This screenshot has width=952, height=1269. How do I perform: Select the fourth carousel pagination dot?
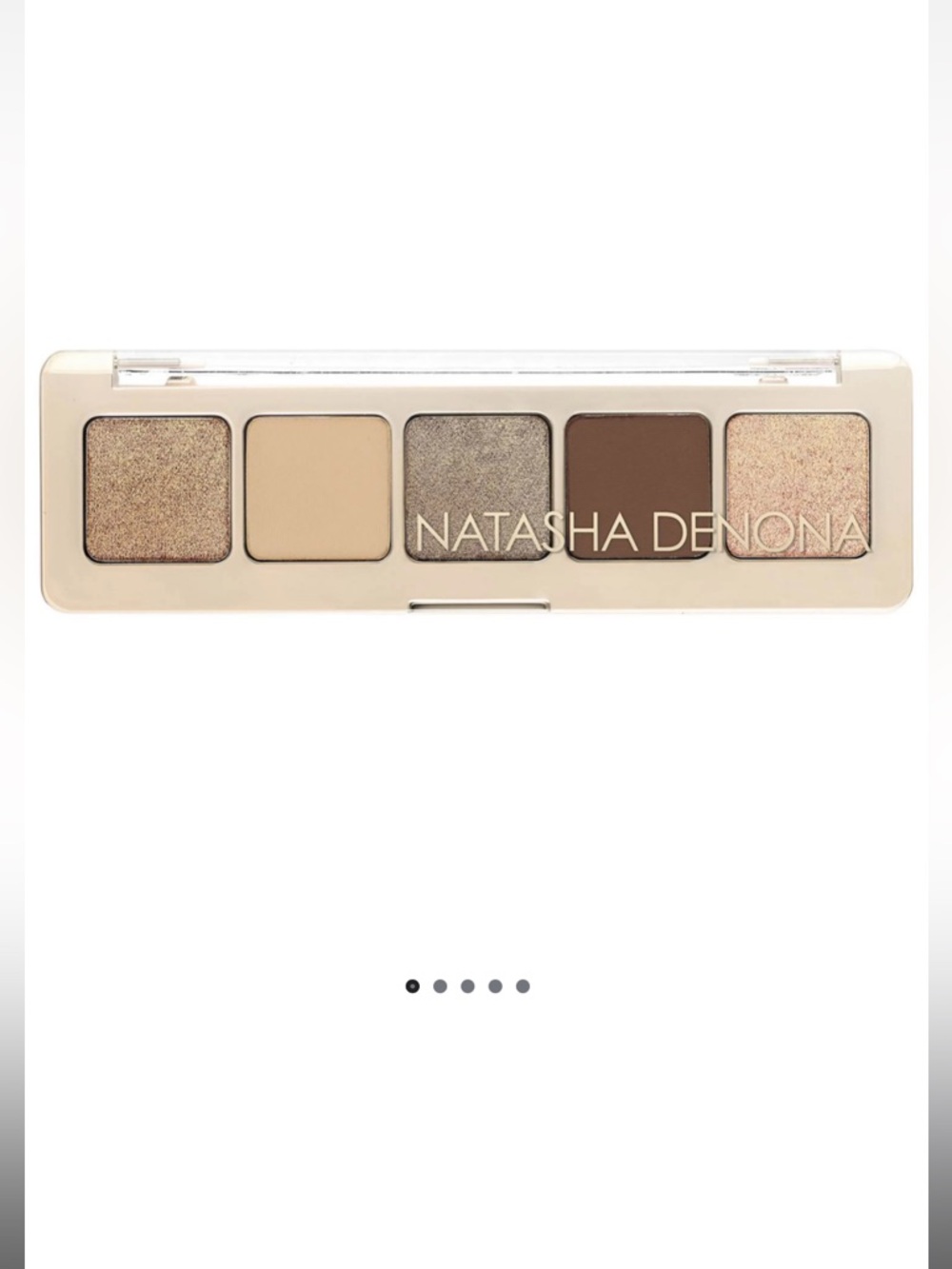click(494, 985)
